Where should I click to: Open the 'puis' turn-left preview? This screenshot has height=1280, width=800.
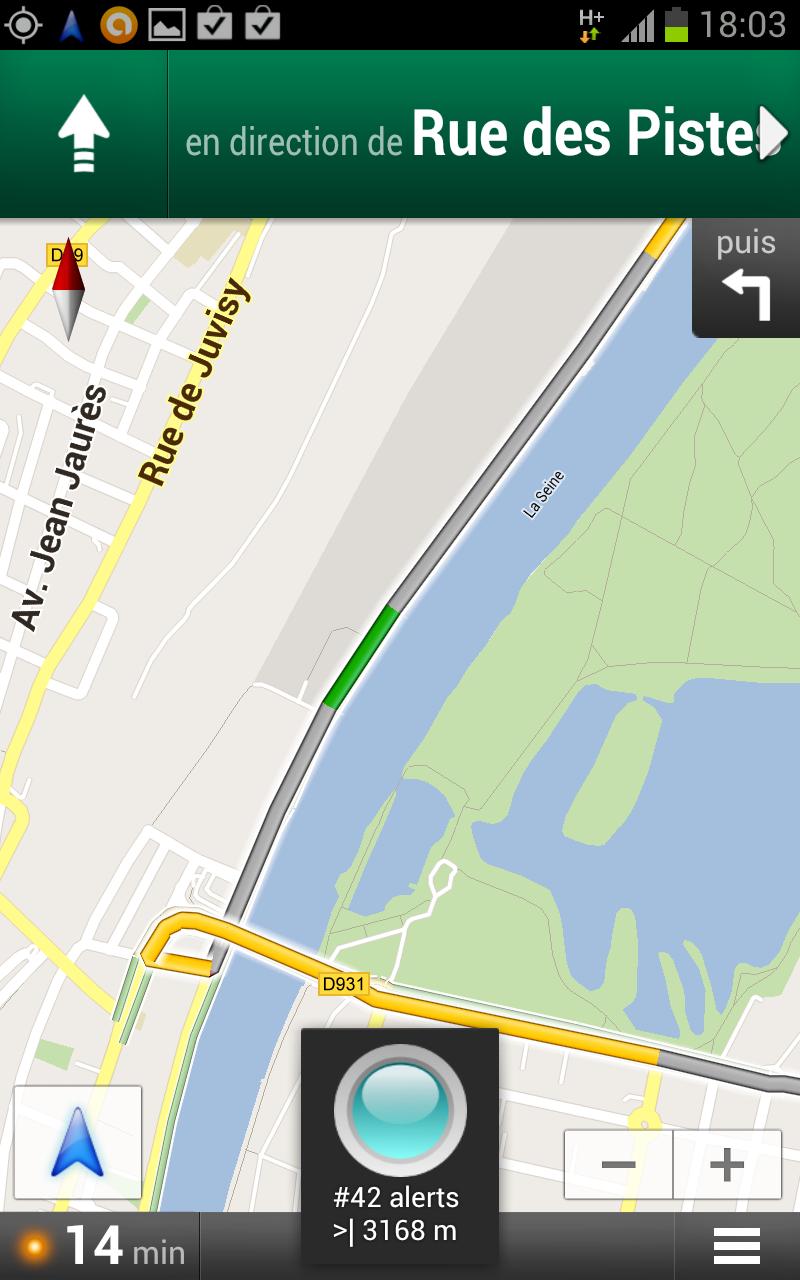tap(746, 278)
